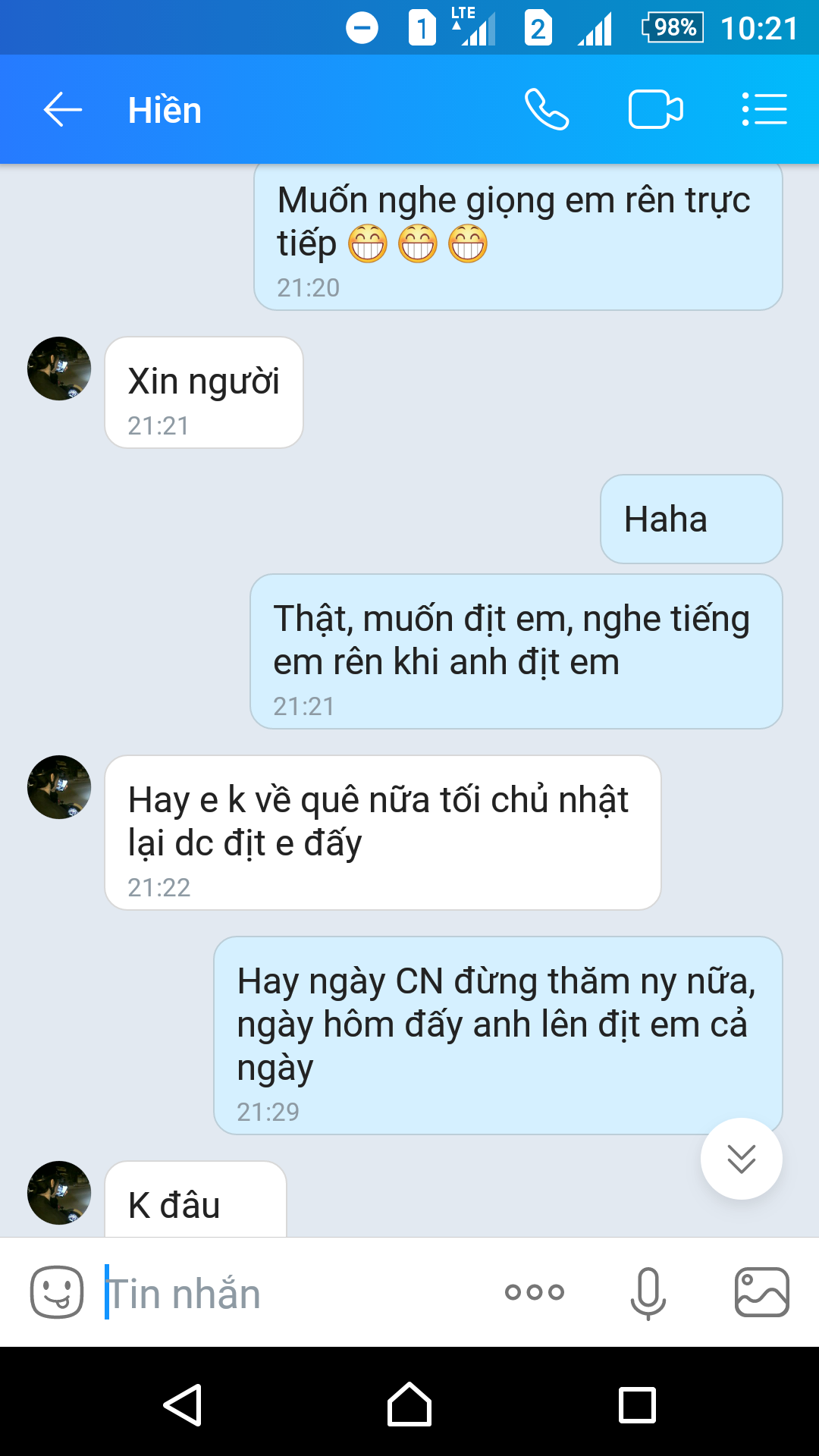Open the sticker and emoji picker

(57, 1292)
